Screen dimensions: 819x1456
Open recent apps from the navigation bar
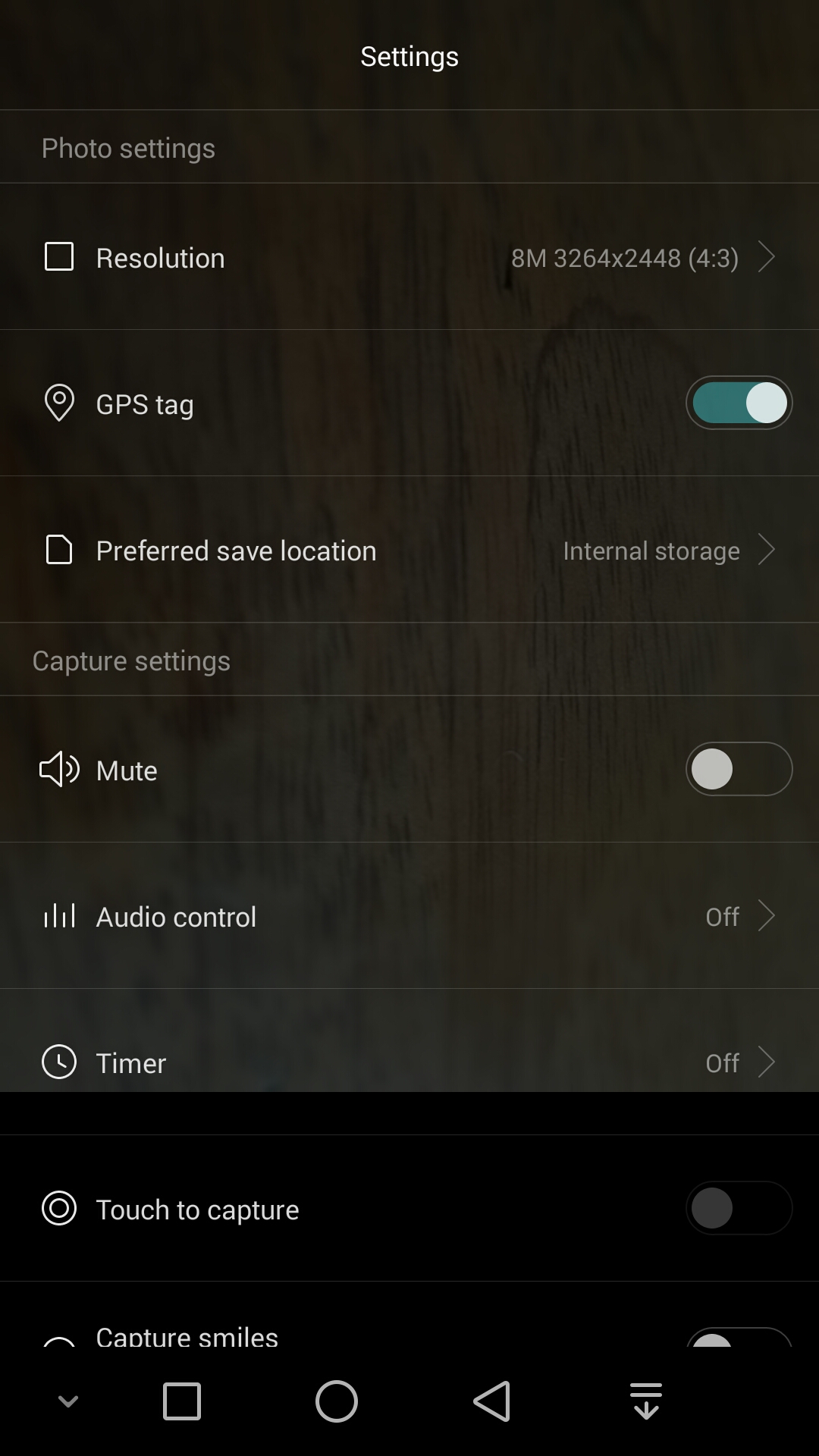182,1401
